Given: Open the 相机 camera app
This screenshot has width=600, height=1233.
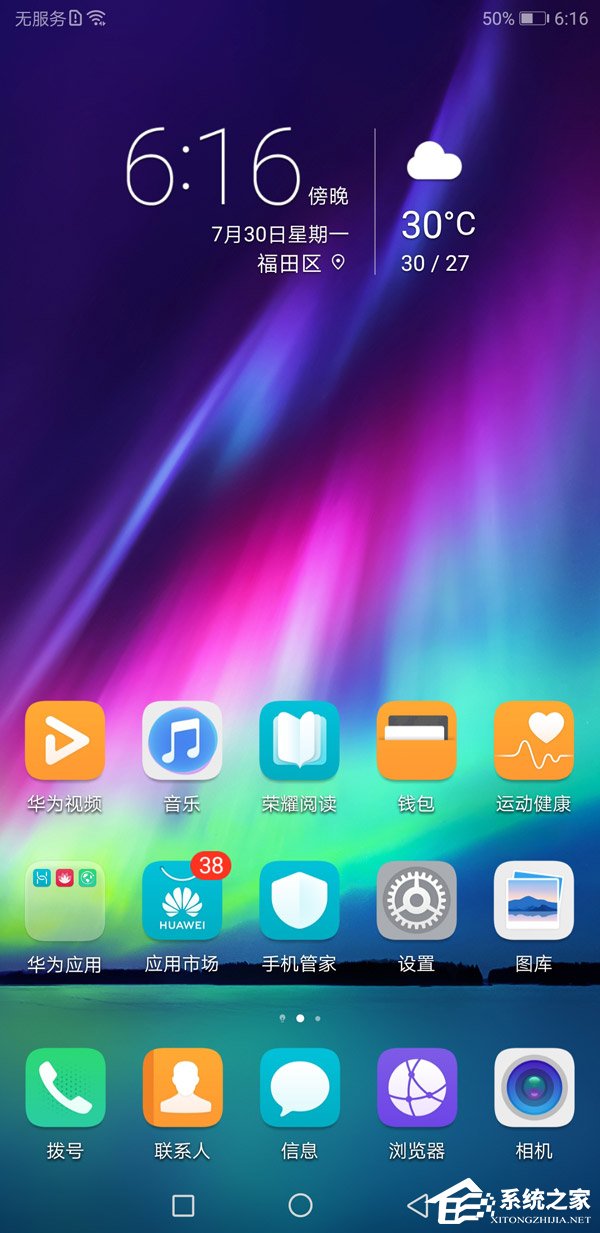Looking at the screenshot, I should pos(534,1088).
